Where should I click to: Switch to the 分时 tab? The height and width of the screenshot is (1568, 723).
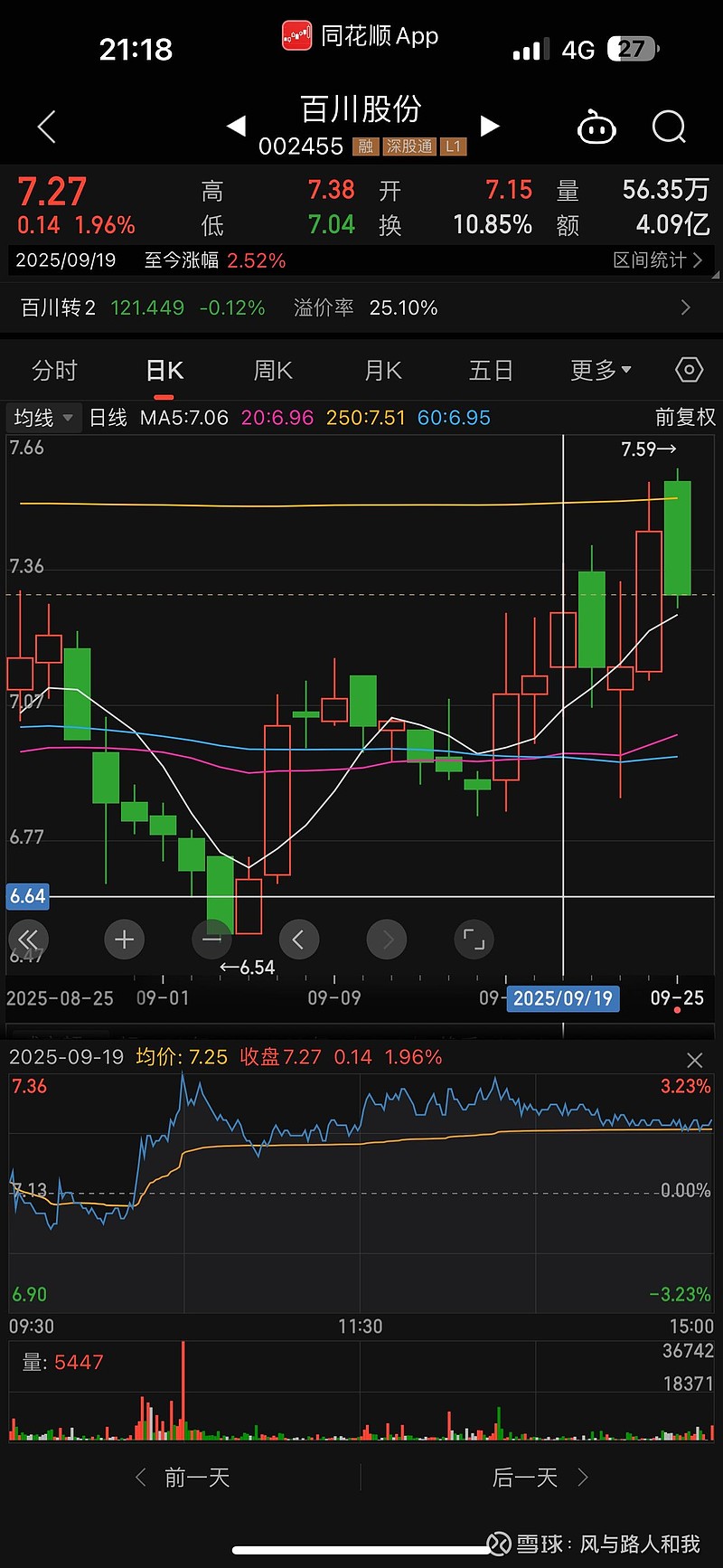54,371
